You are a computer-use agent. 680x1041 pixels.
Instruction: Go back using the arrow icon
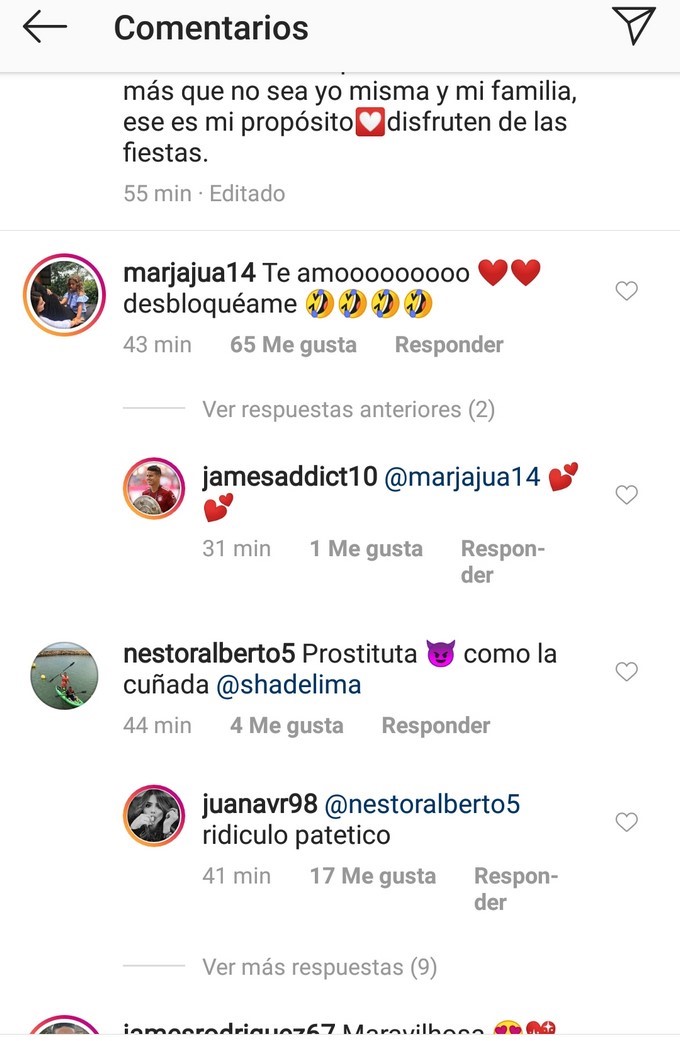pyautogui.click(x=45, y=27)
